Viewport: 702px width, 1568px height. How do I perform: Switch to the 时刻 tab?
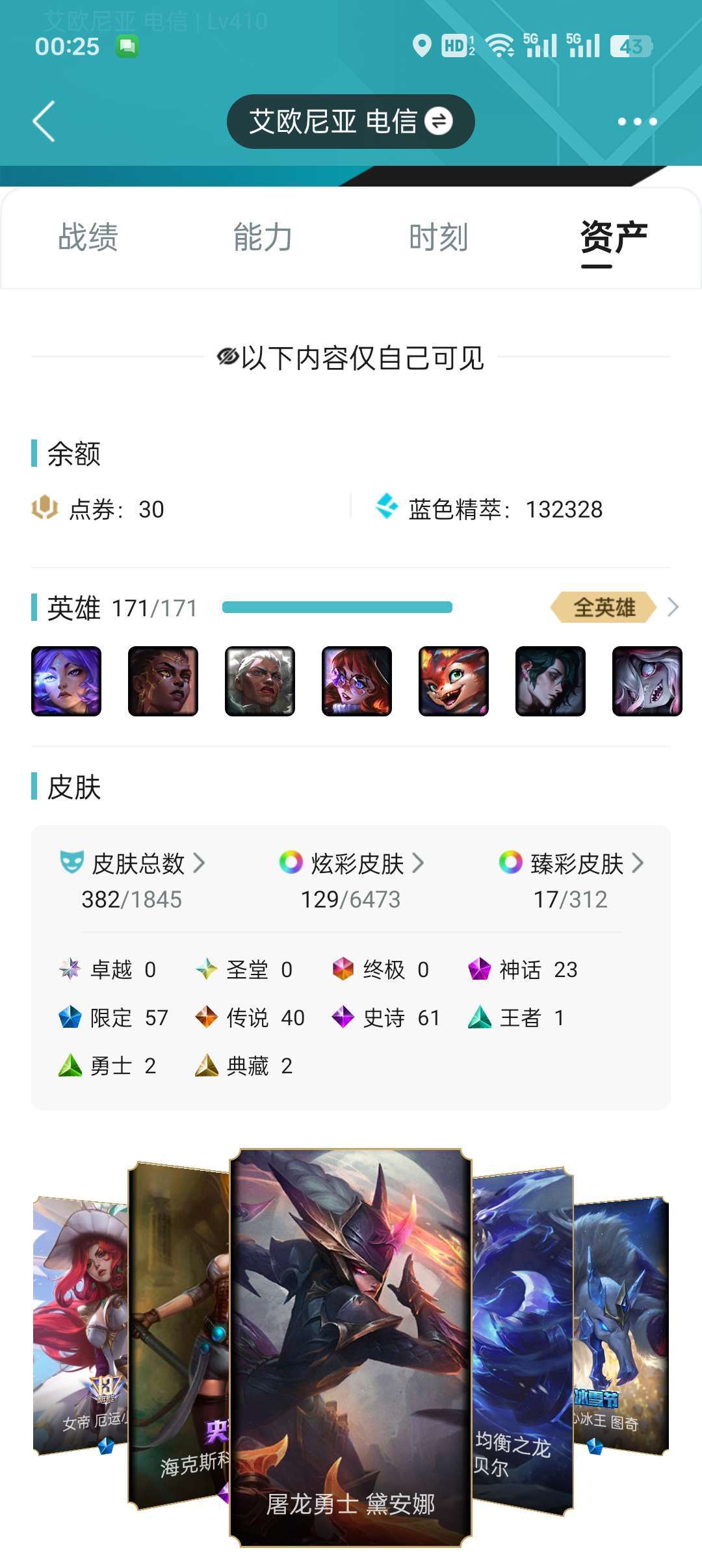click(x=438, y=237)
